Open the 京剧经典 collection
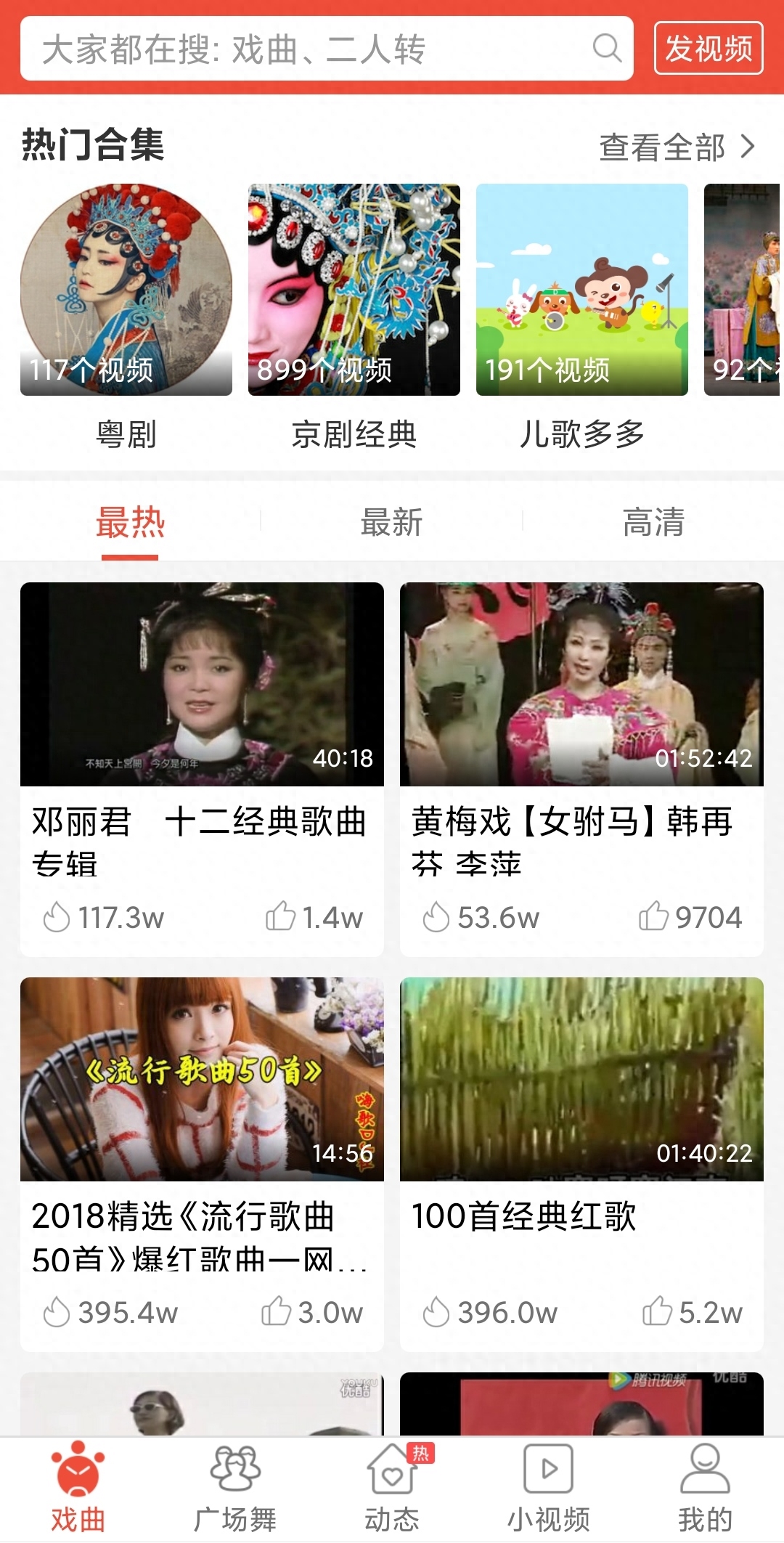This screenshot has width=784, height=1543. coord(354,290)
